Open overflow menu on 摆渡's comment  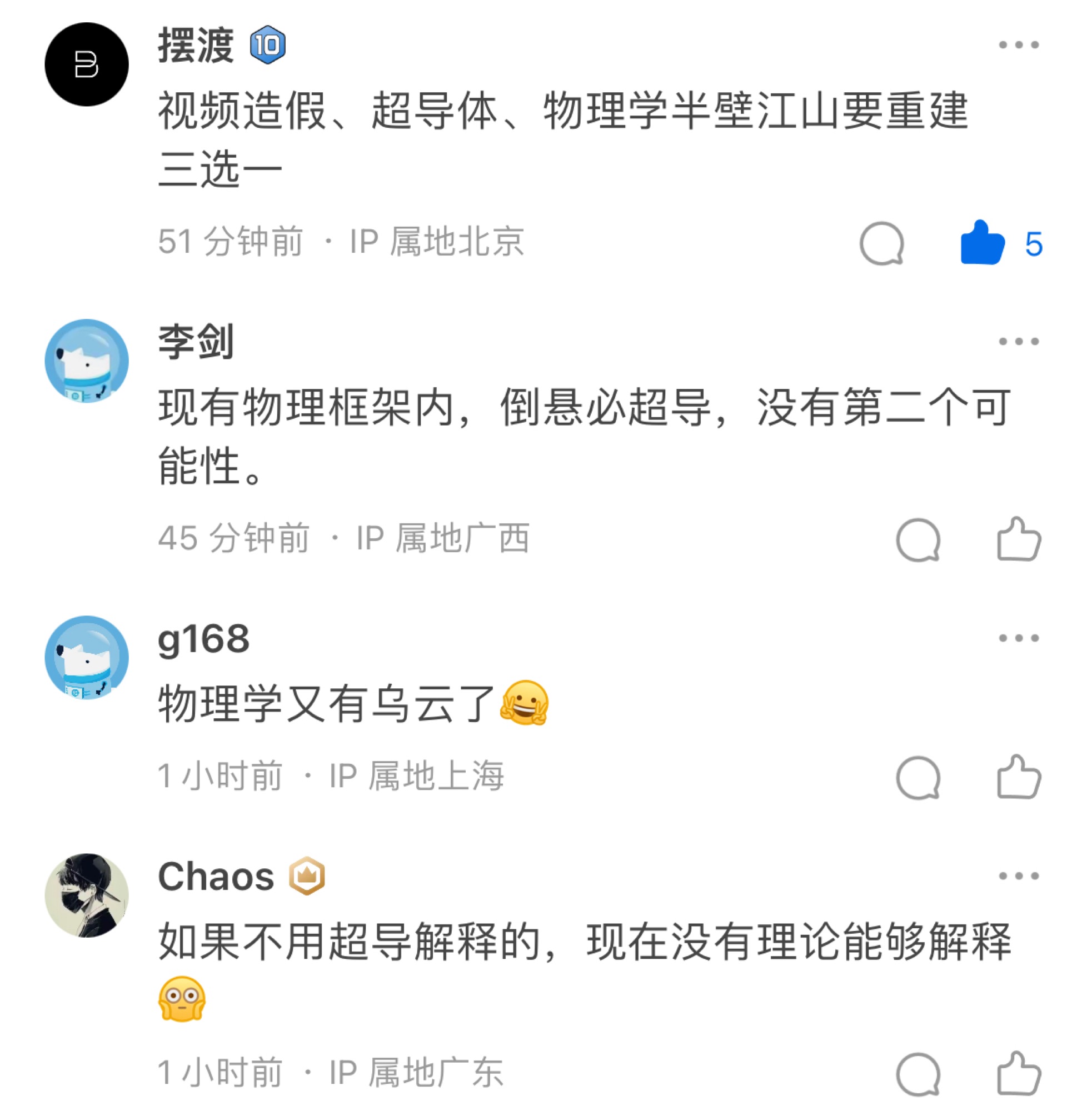tap(1018, 44)
